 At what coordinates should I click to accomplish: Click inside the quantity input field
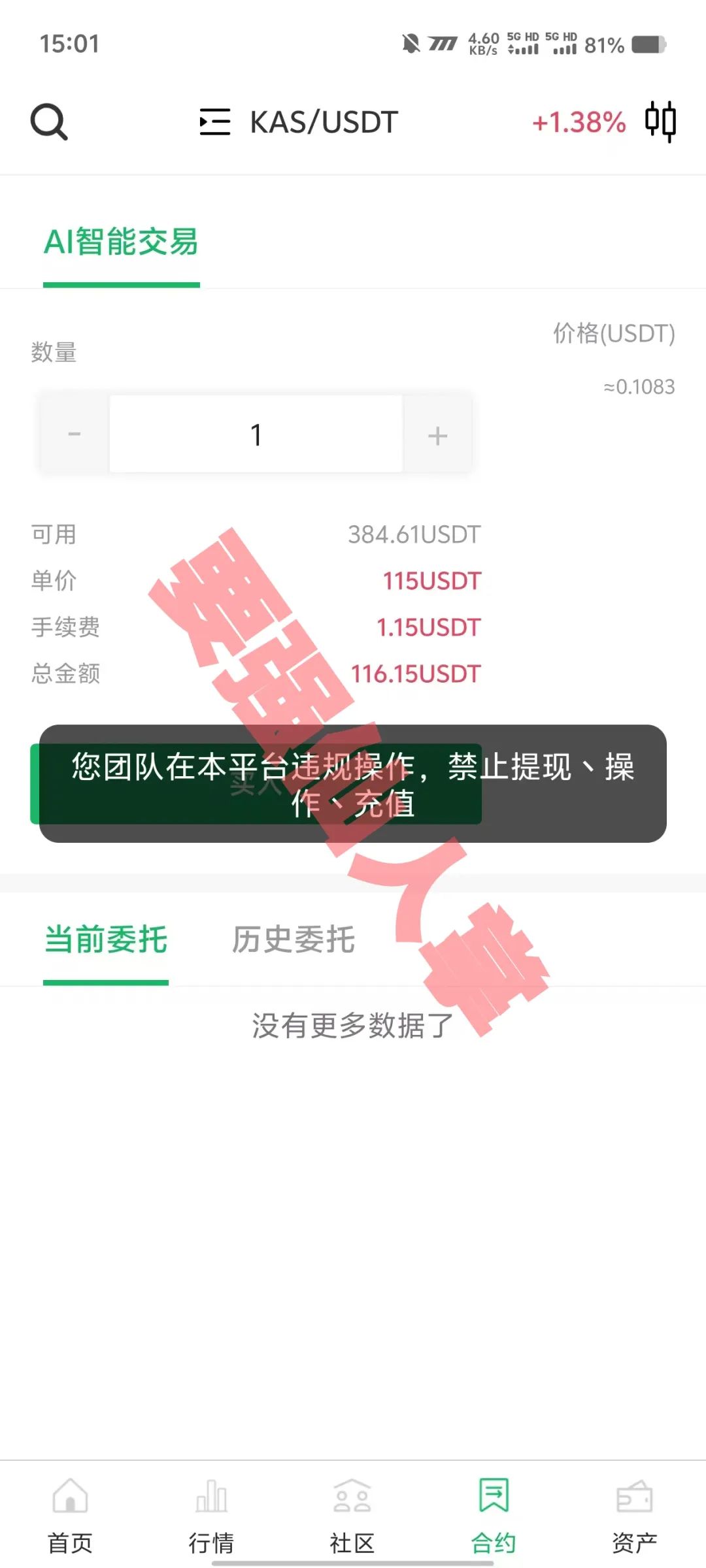[256, 433]
